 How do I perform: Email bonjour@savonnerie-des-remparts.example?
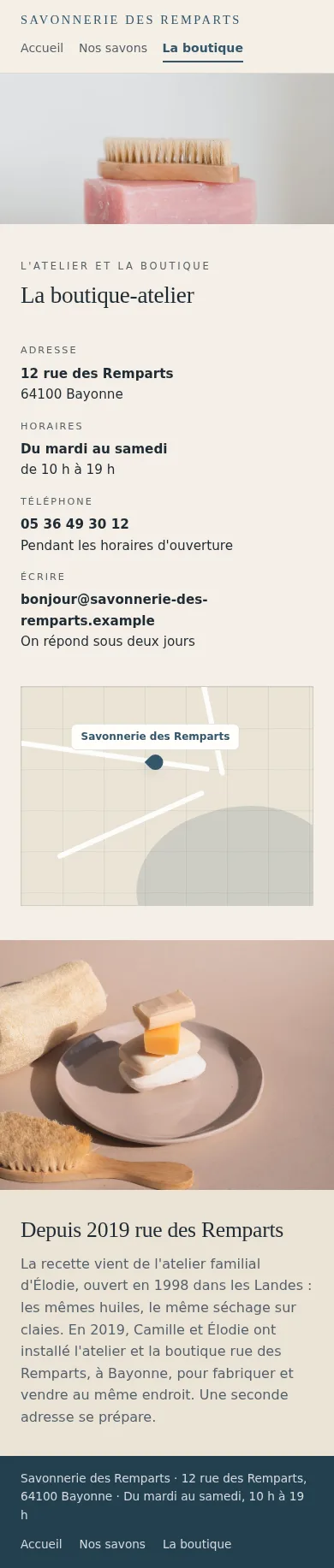(114, 610)
